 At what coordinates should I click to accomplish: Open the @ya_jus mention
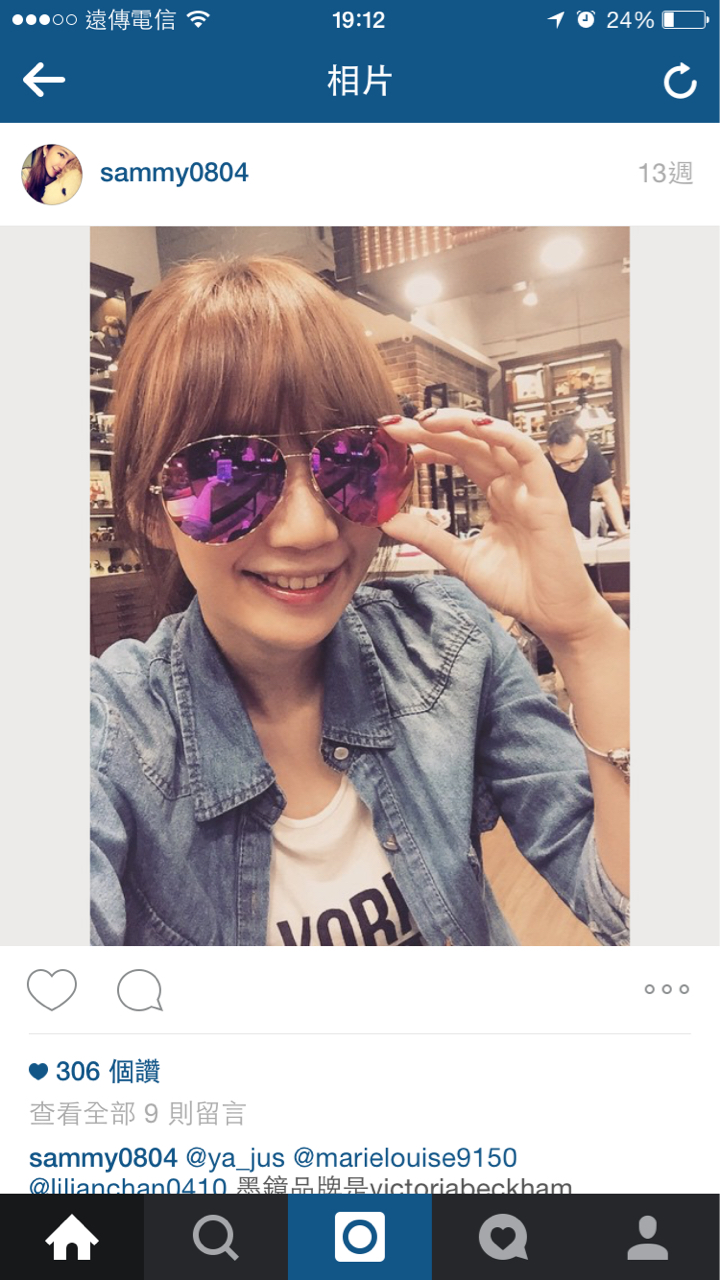click(235, 1158)
